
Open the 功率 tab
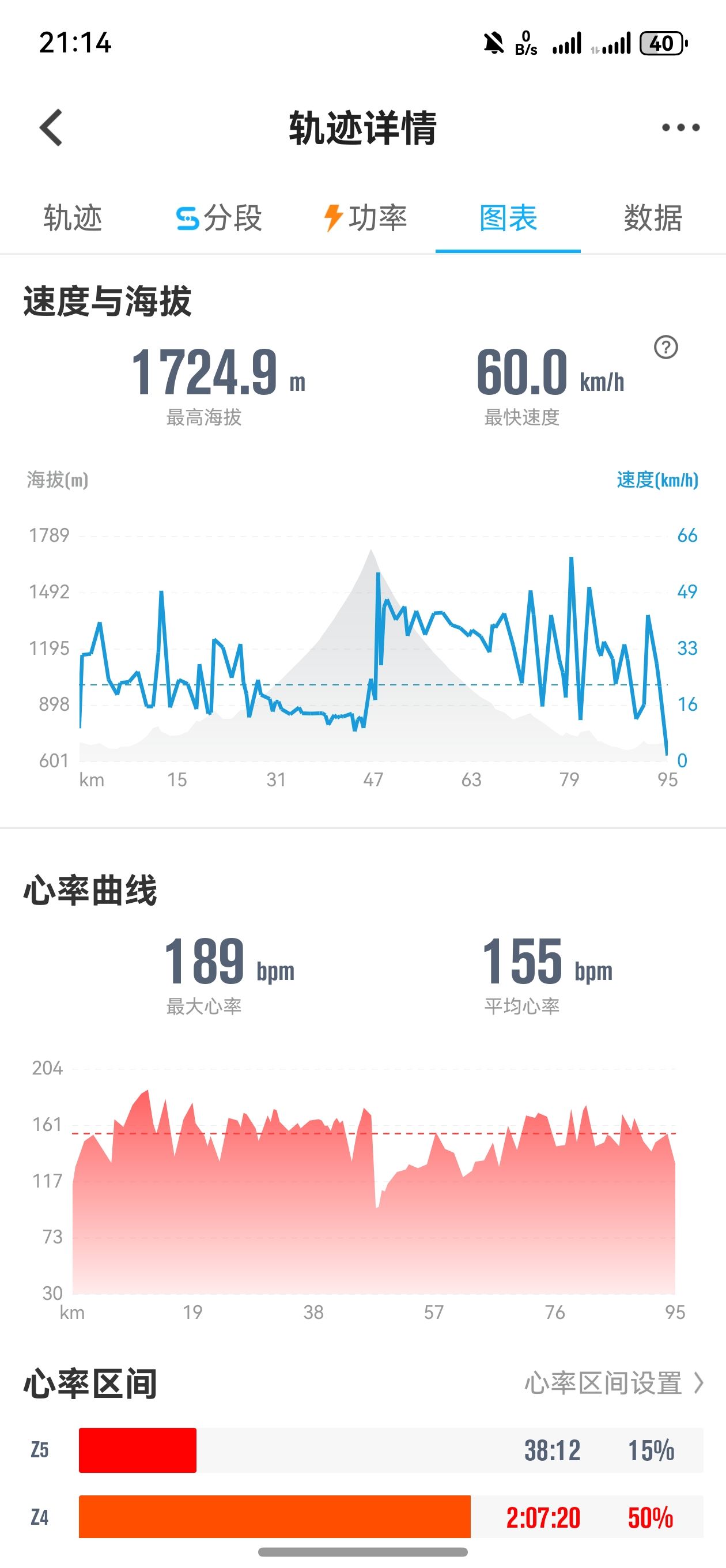click(x=364, y=218)
